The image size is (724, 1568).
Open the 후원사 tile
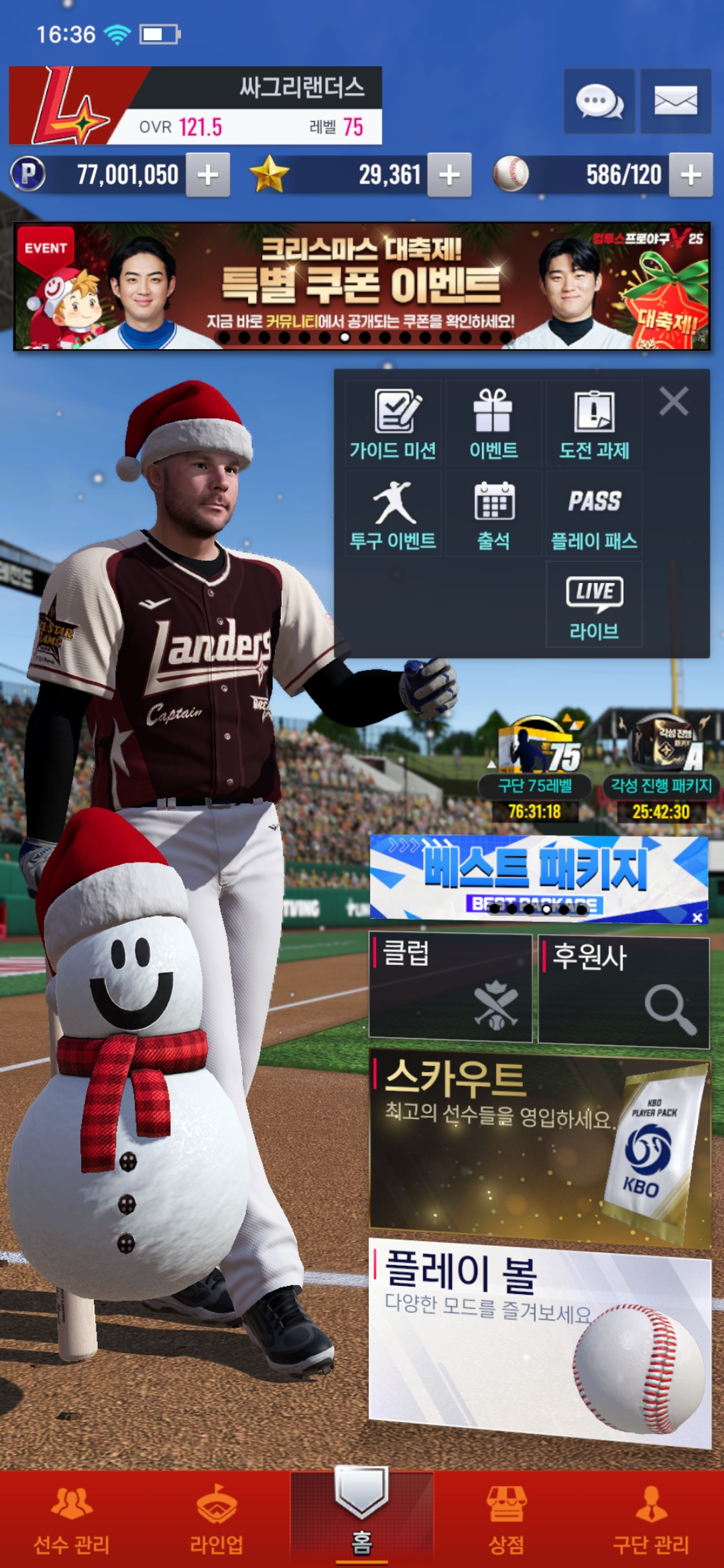[x=623, y=990]
